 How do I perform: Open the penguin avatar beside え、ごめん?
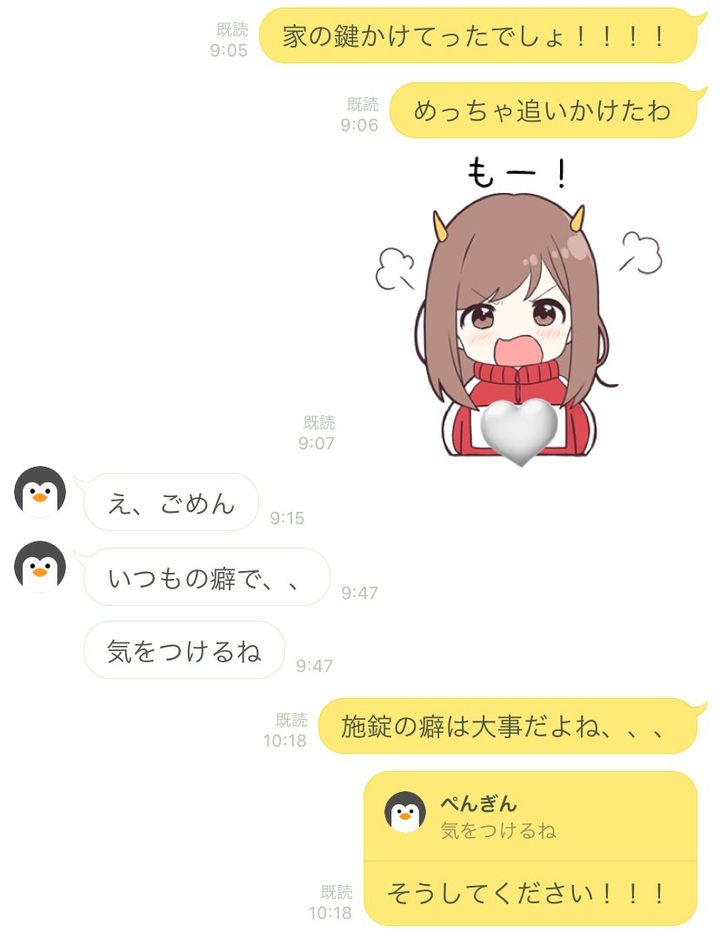click(x=40, y=493)
